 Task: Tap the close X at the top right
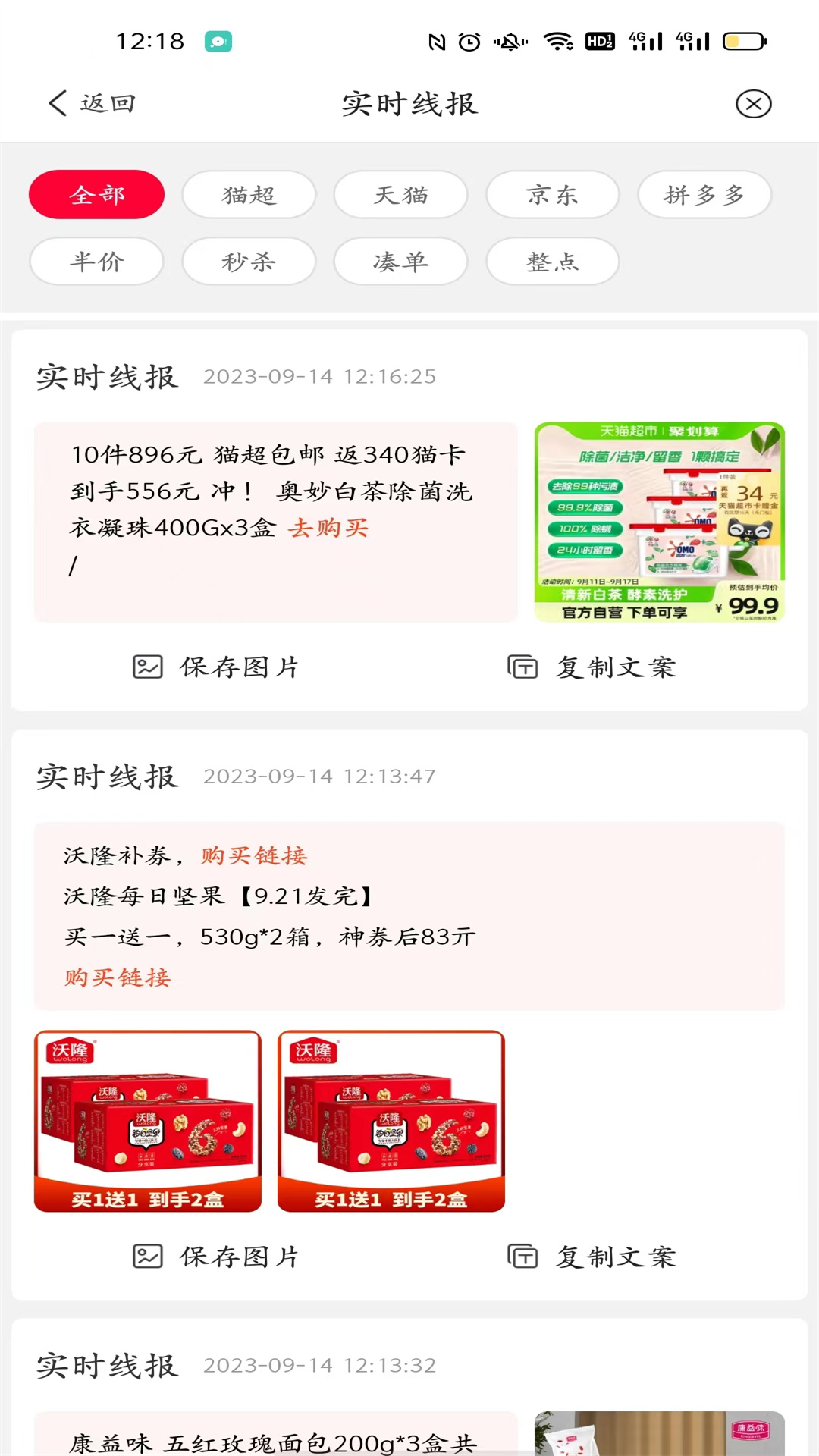click(x=753, y=104)
